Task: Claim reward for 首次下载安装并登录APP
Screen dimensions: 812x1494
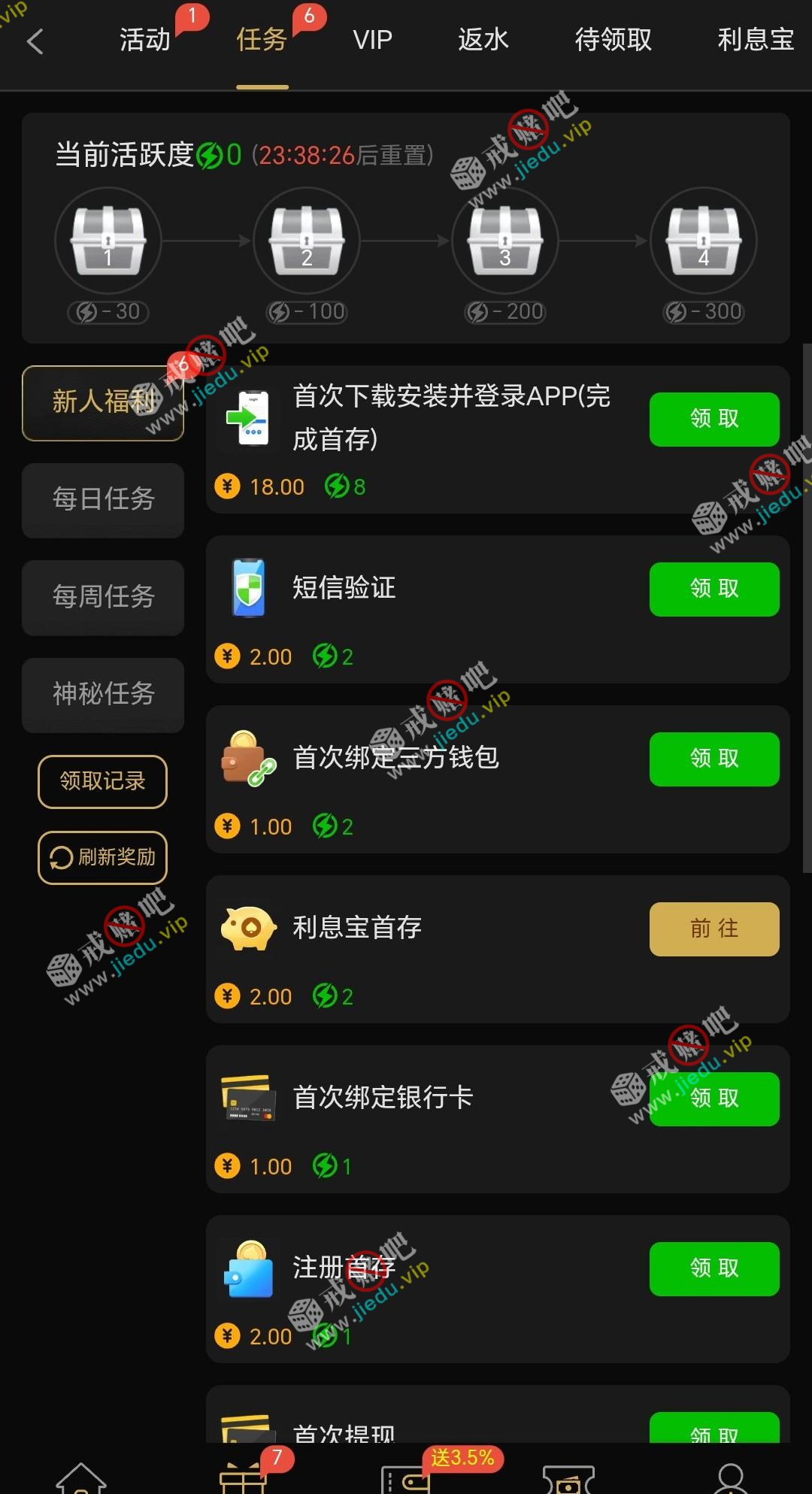Action: (714, 419)
